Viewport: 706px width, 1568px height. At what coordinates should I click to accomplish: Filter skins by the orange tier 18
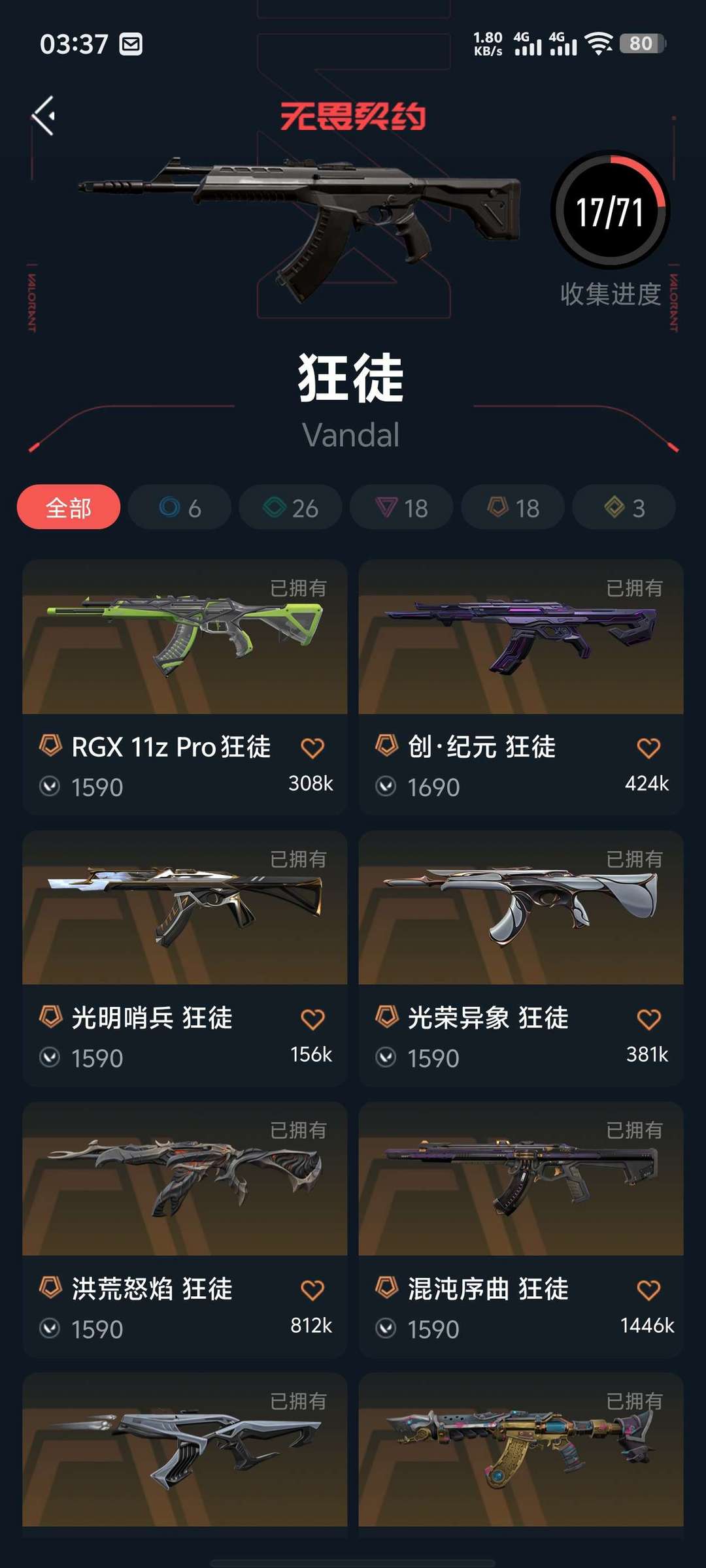click(513, 507)
